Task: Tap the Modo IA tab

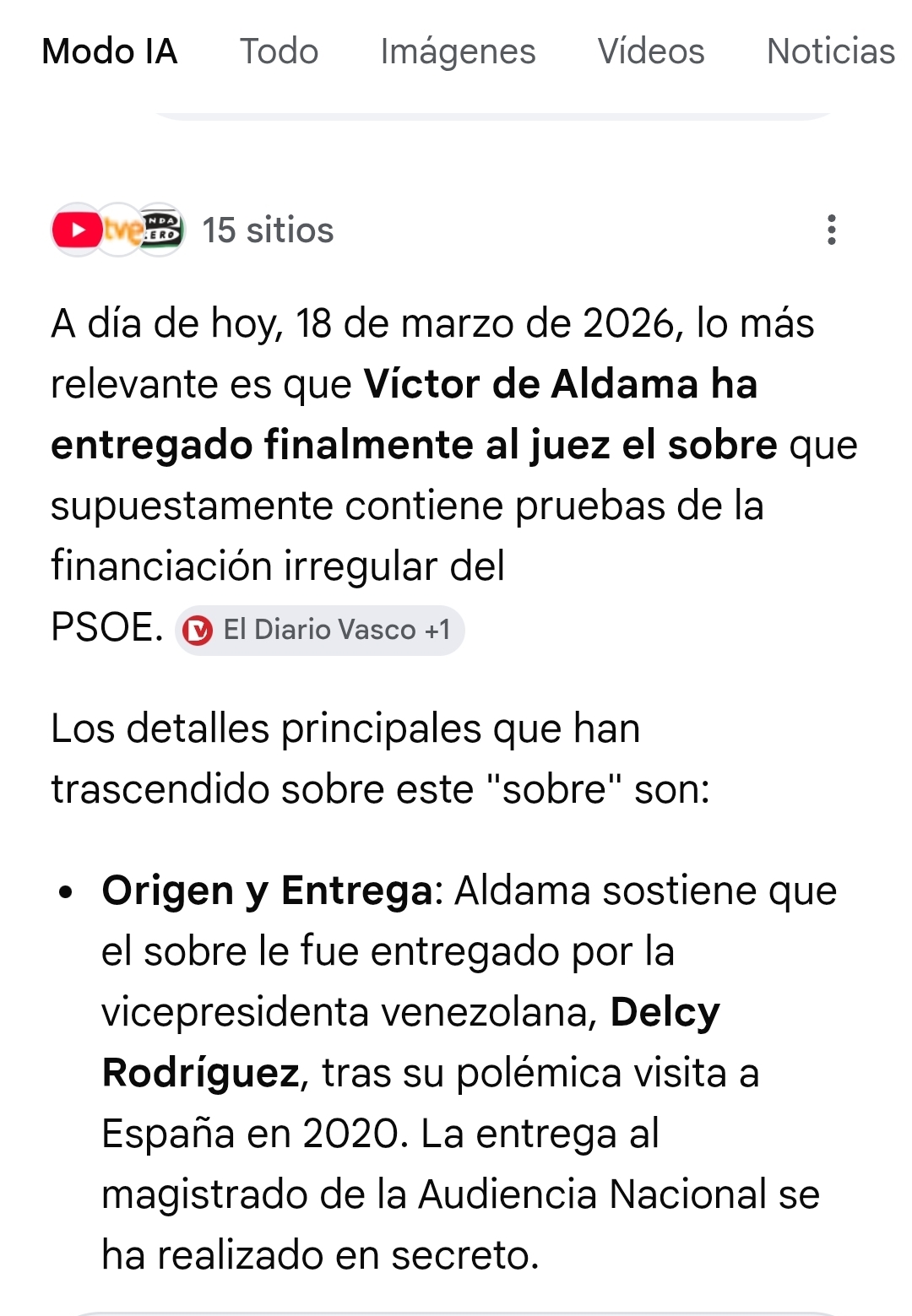Action: pyautogui.click(x=110, y=51)
